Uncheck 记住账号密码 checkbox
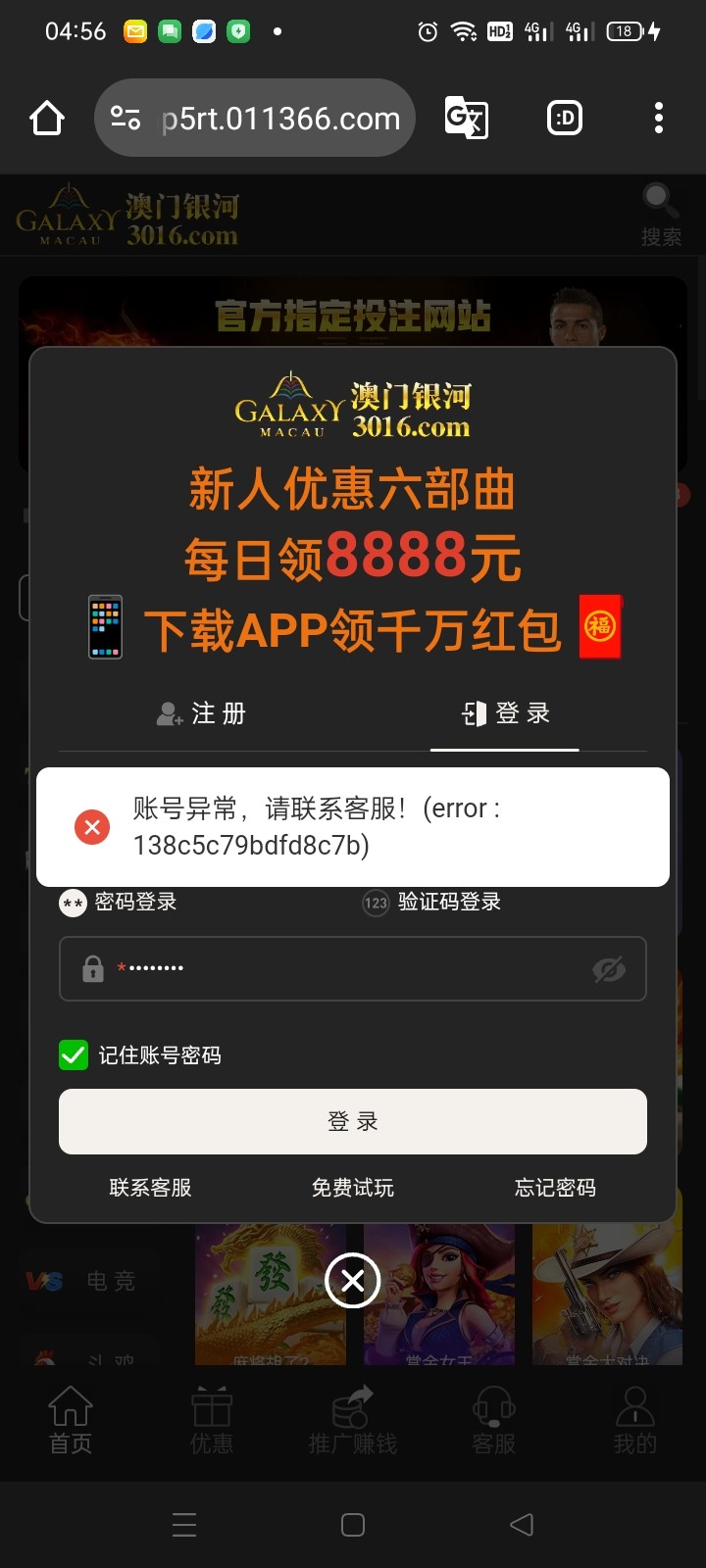 coord(74,1055)
